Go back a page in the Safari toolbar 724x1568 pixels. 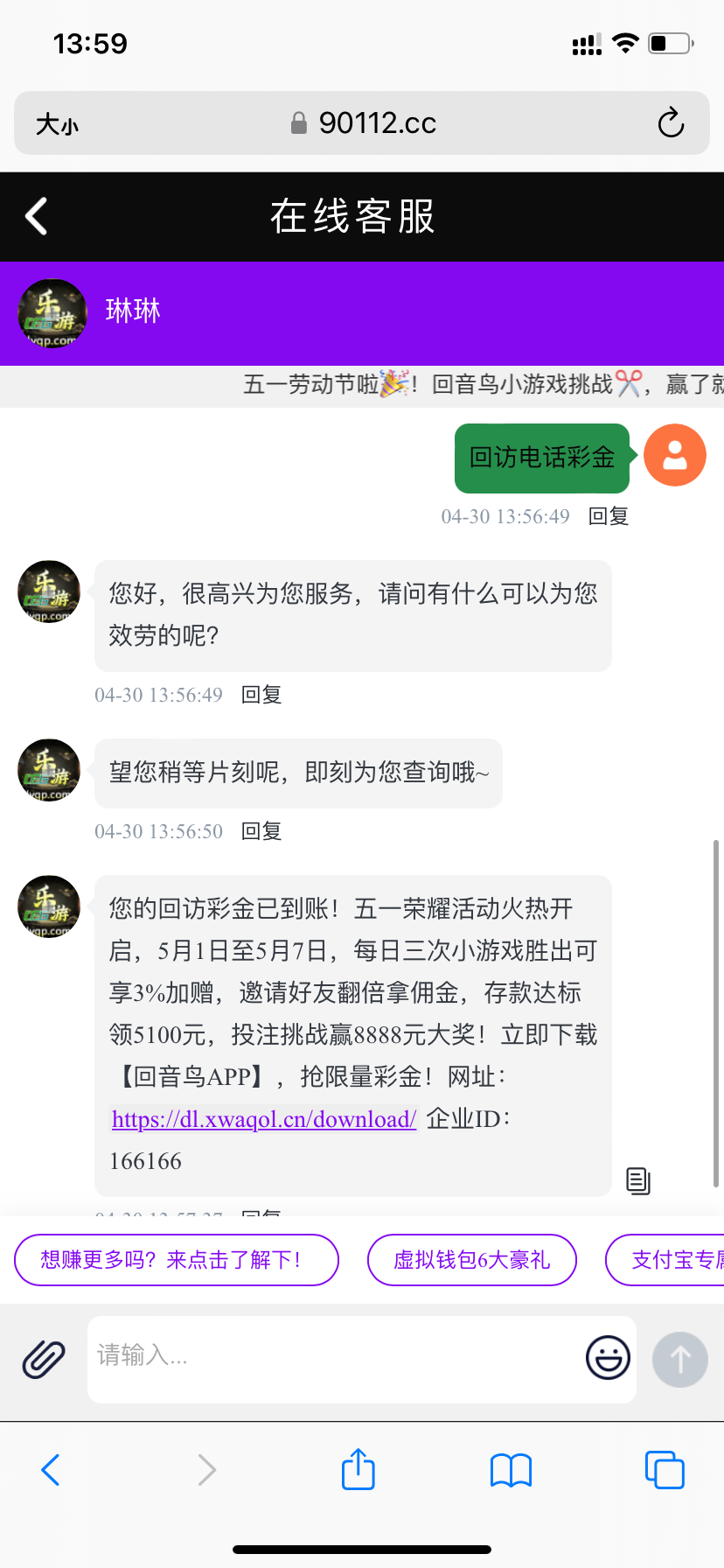51,1470
